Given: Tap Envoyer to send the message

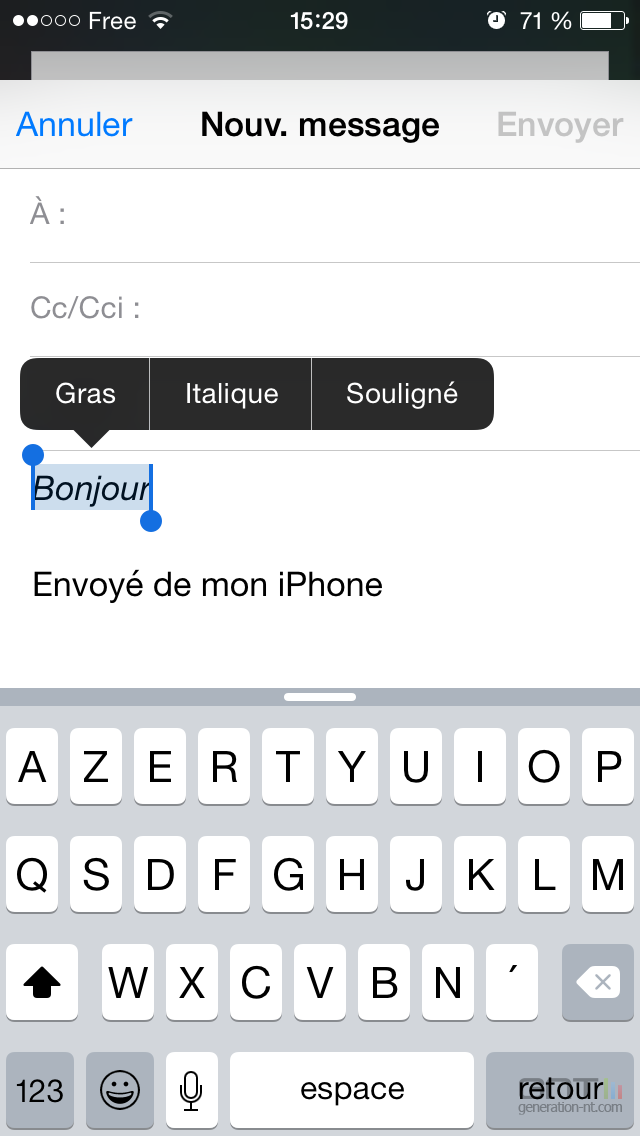Looking at the screenshot, I should click(560, 125).
